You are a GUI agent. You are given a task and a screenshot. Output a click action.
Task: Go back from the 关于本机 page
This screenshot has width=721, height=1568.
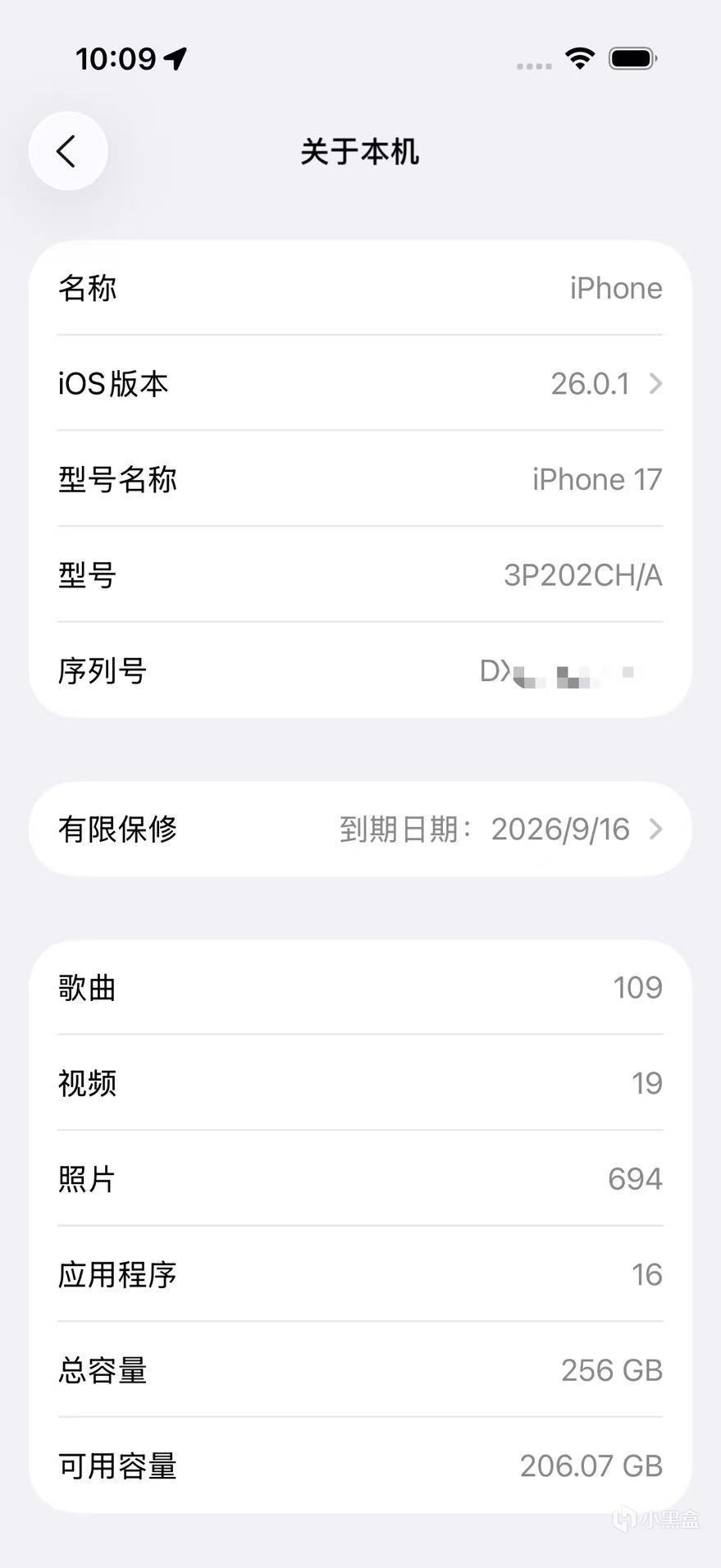pos(68,151)
